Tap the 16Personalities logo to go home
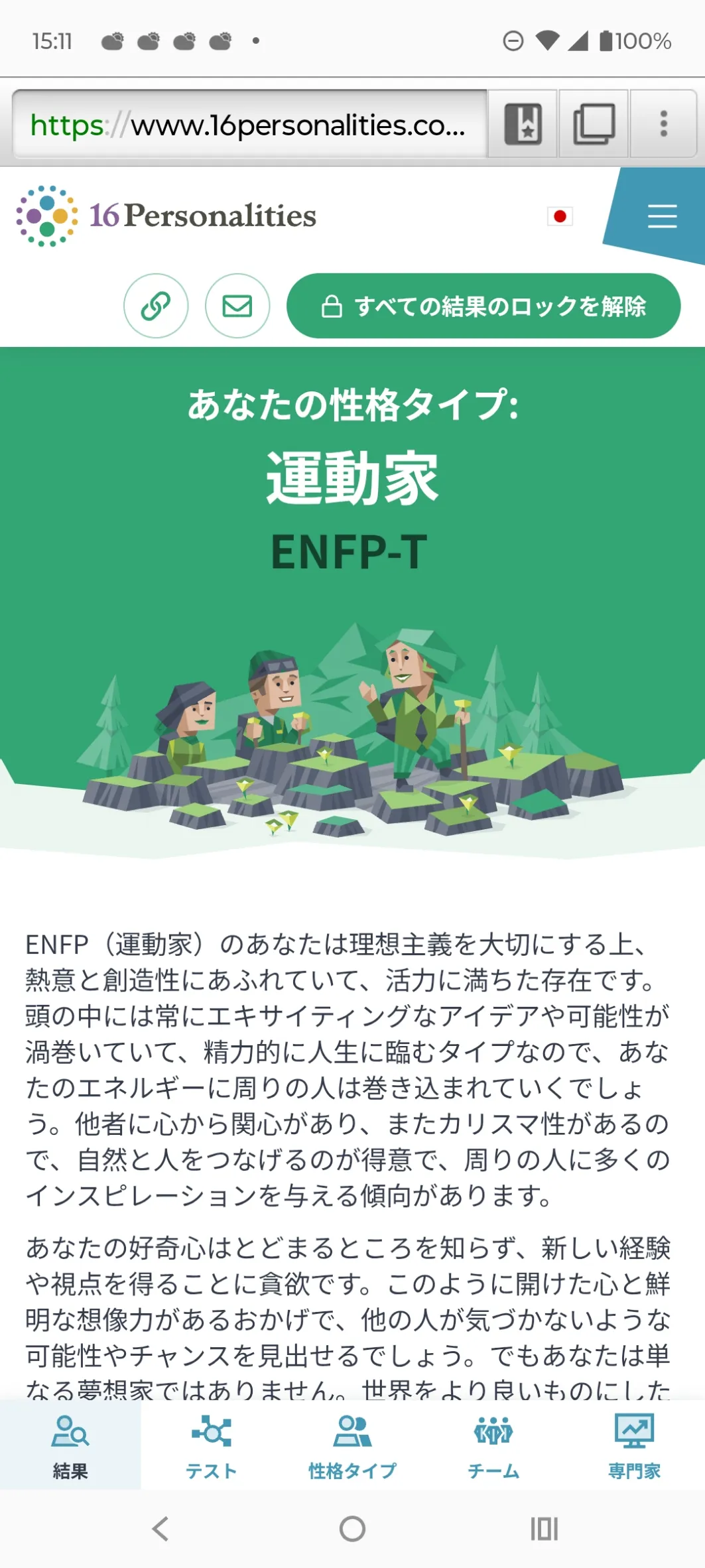Image resolution: width=705 pixels, height=1568 pixels. (x=166, y=216)
